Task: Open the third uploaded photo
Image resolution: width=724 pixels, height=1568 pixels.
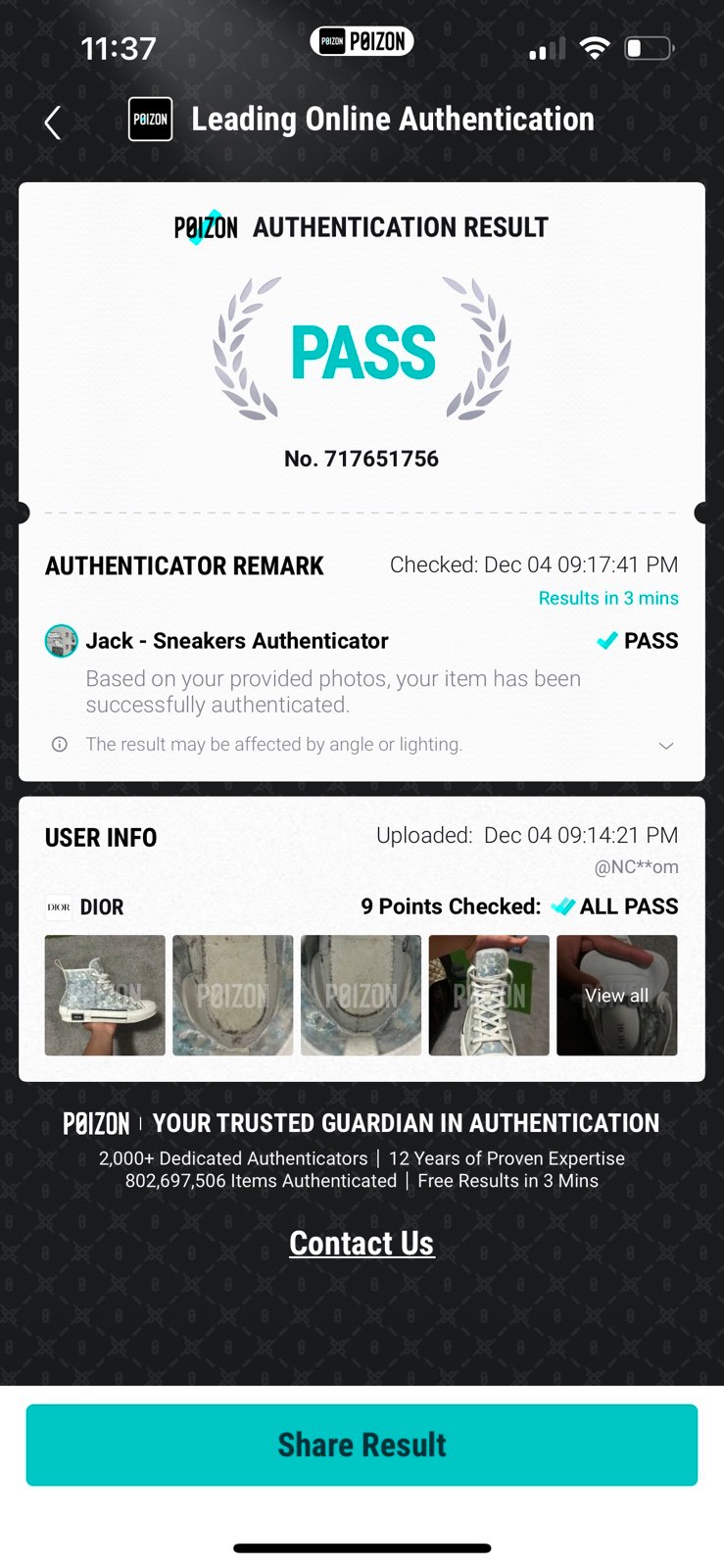Action: [x=361, y=995]
